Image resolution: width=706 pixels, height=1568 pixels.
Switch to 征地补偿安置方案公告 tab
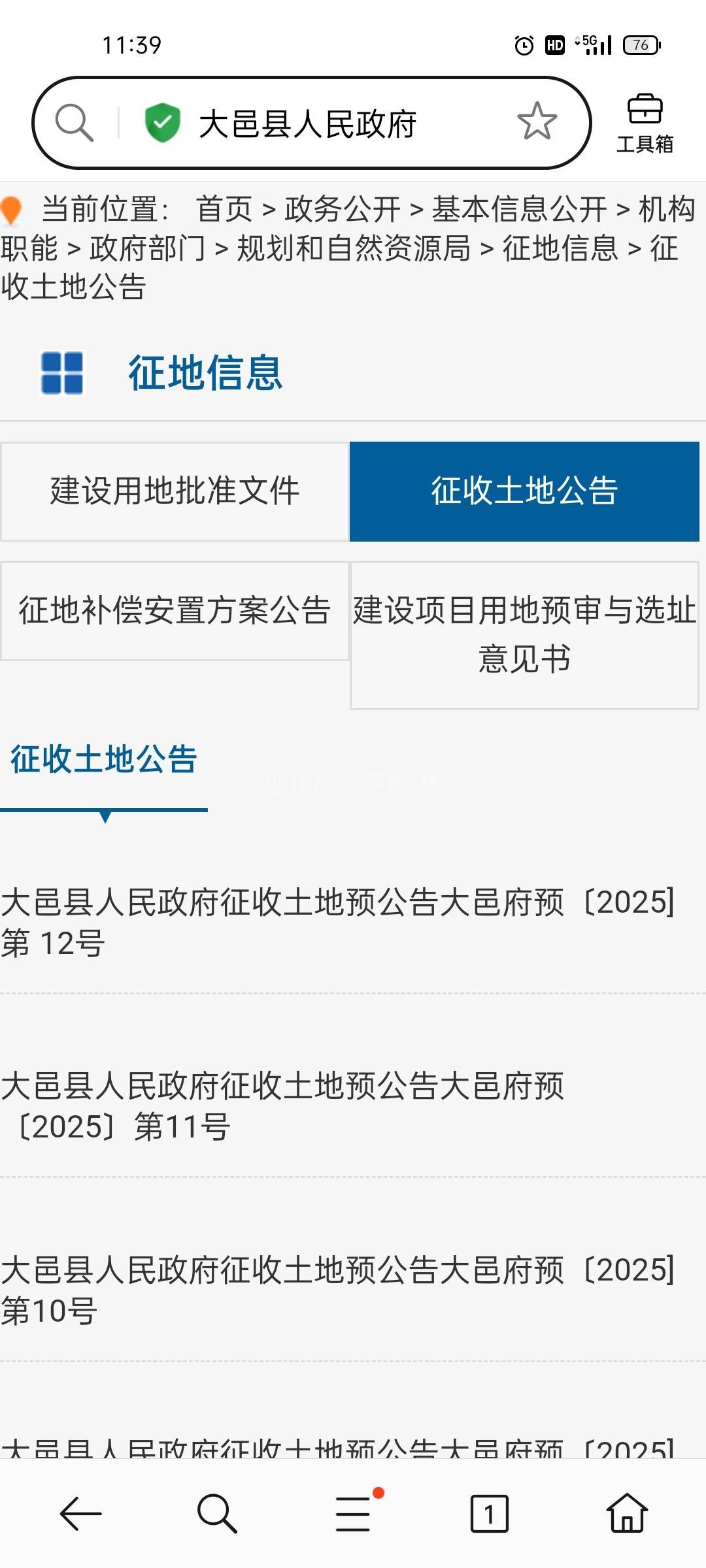pyautogui.click(x=175, y=611)
